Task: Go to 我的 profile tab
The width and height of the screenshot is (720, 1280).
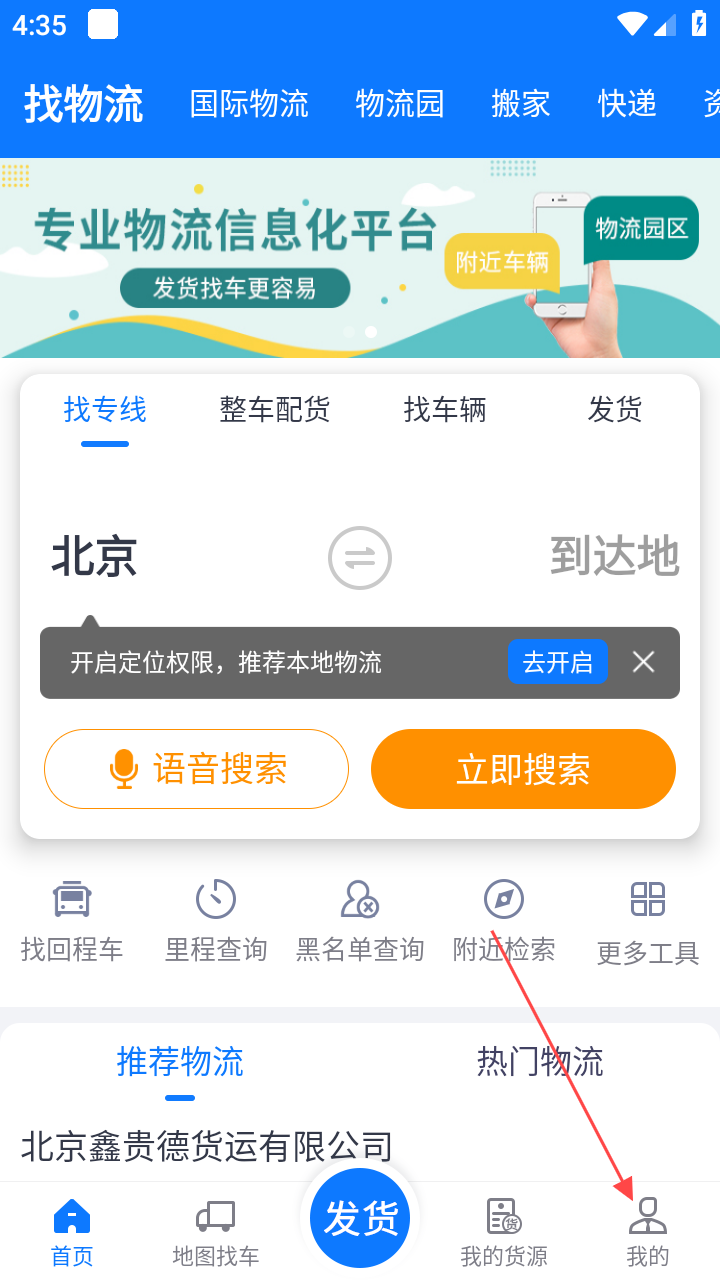Action: (647, 1232)
